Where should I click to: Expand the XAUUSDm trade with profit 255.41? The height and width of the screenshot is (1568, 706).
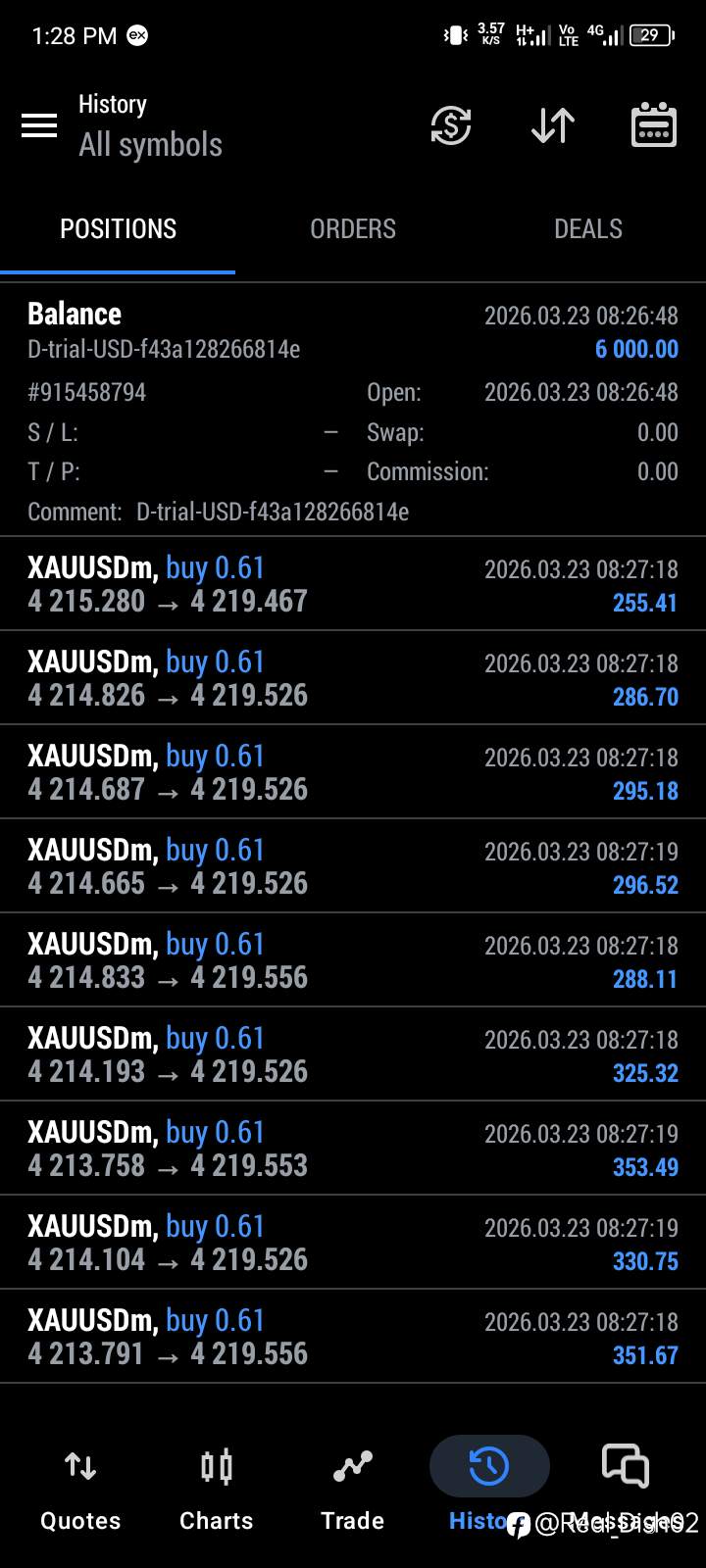coord(353,584)
